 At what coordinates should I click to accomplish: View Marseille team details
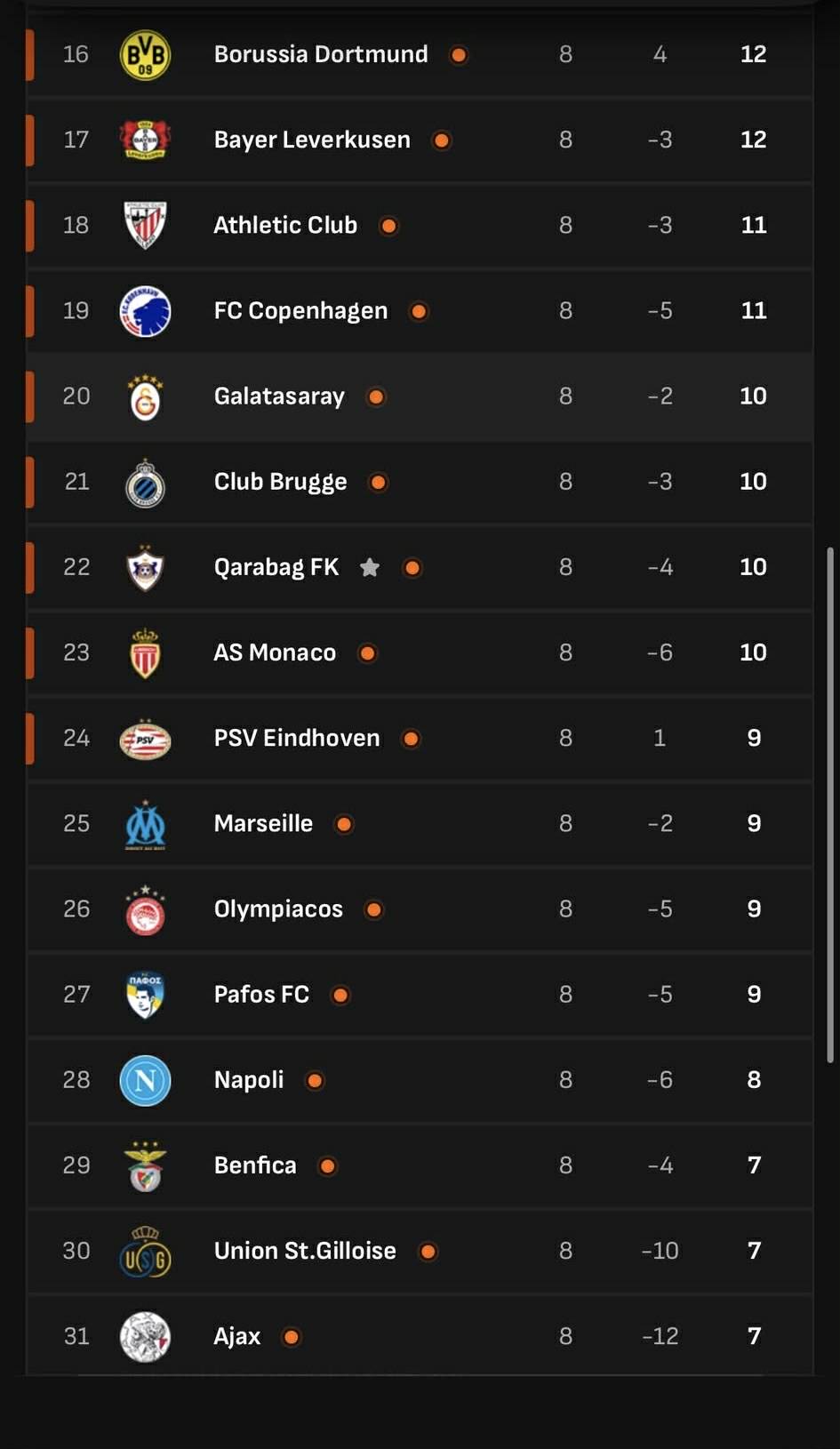[x=263, y=823]
